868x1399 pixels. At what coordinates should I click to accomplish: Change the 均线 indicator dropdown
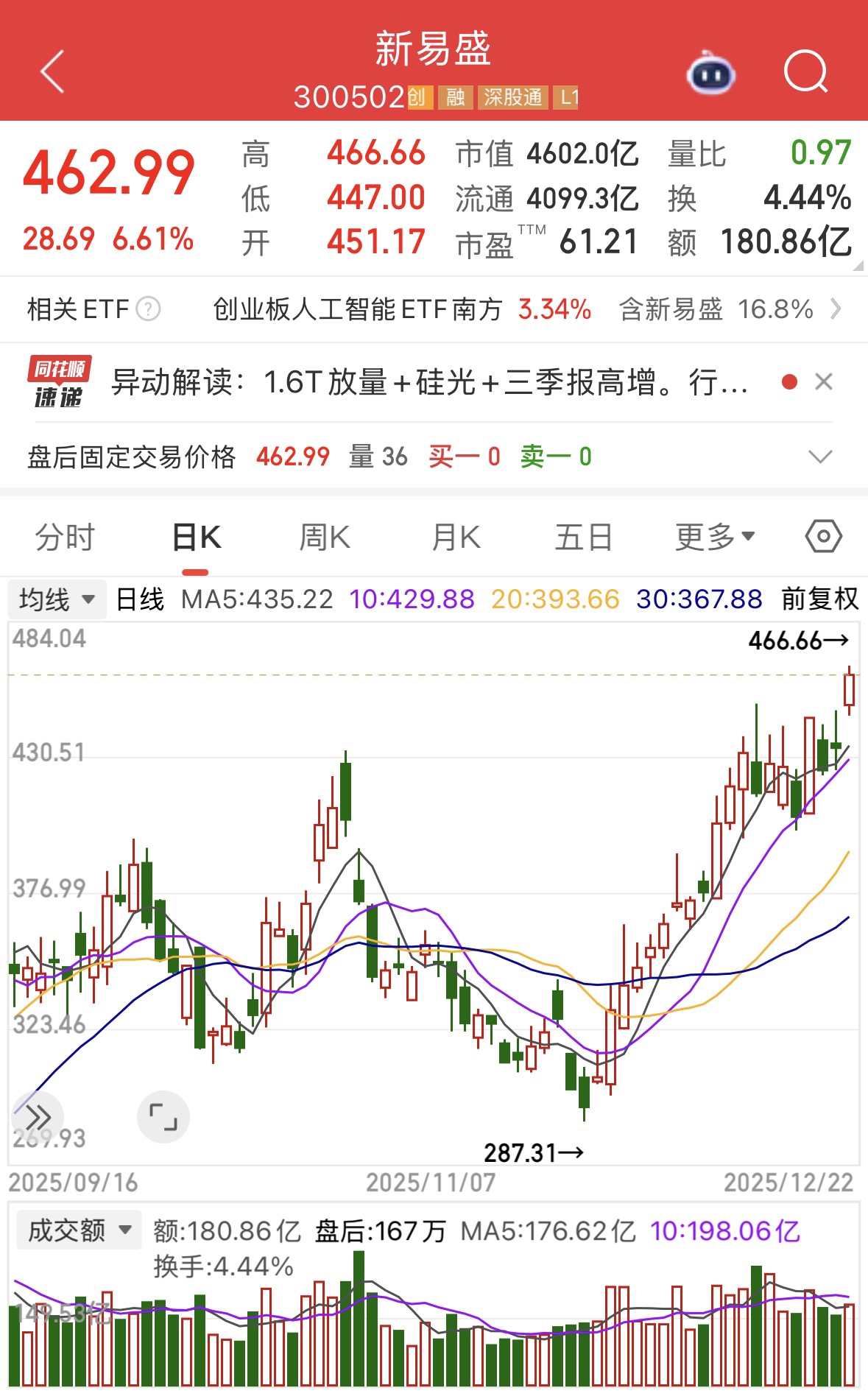pos(57,599)
